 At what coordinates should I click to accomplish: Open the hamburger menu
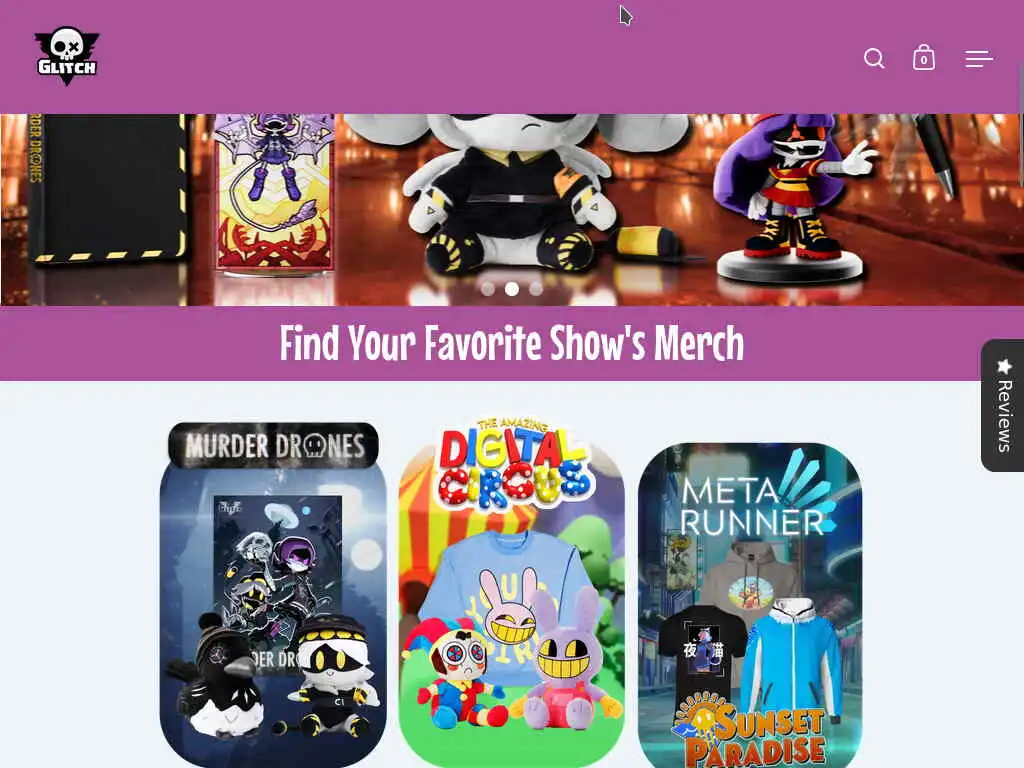979,59
